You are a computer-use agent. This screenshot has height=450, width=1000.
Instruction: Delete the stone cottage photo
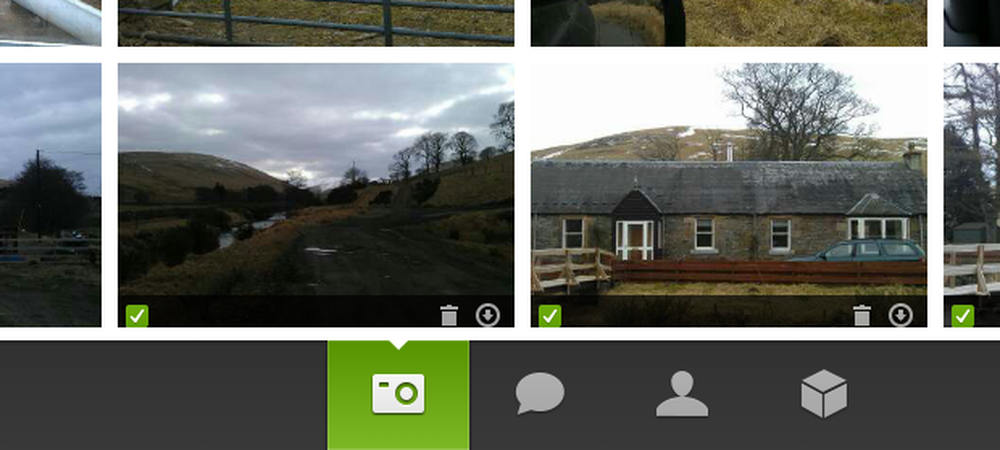[862, 316]
